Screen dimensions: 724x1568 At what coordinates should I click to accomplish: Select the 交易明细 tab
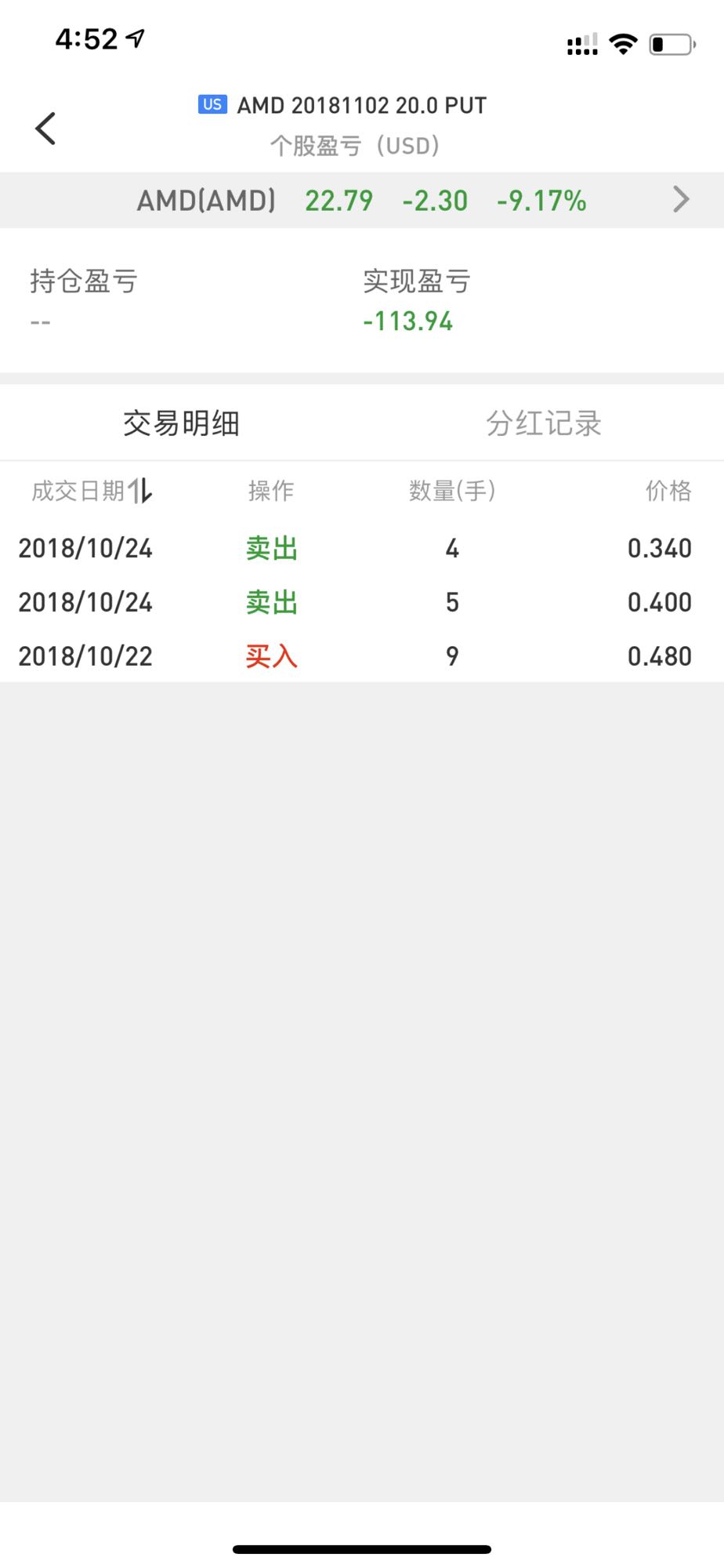[181, 423]
